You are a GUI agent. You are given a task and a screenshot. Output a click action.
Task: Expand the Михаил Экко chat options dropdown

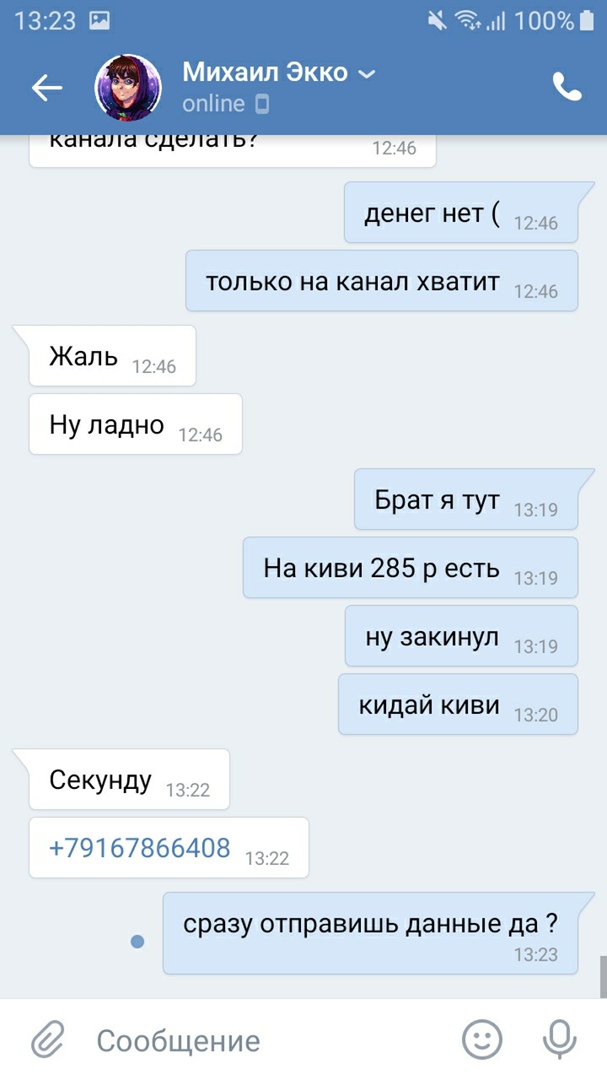[367, 74]
